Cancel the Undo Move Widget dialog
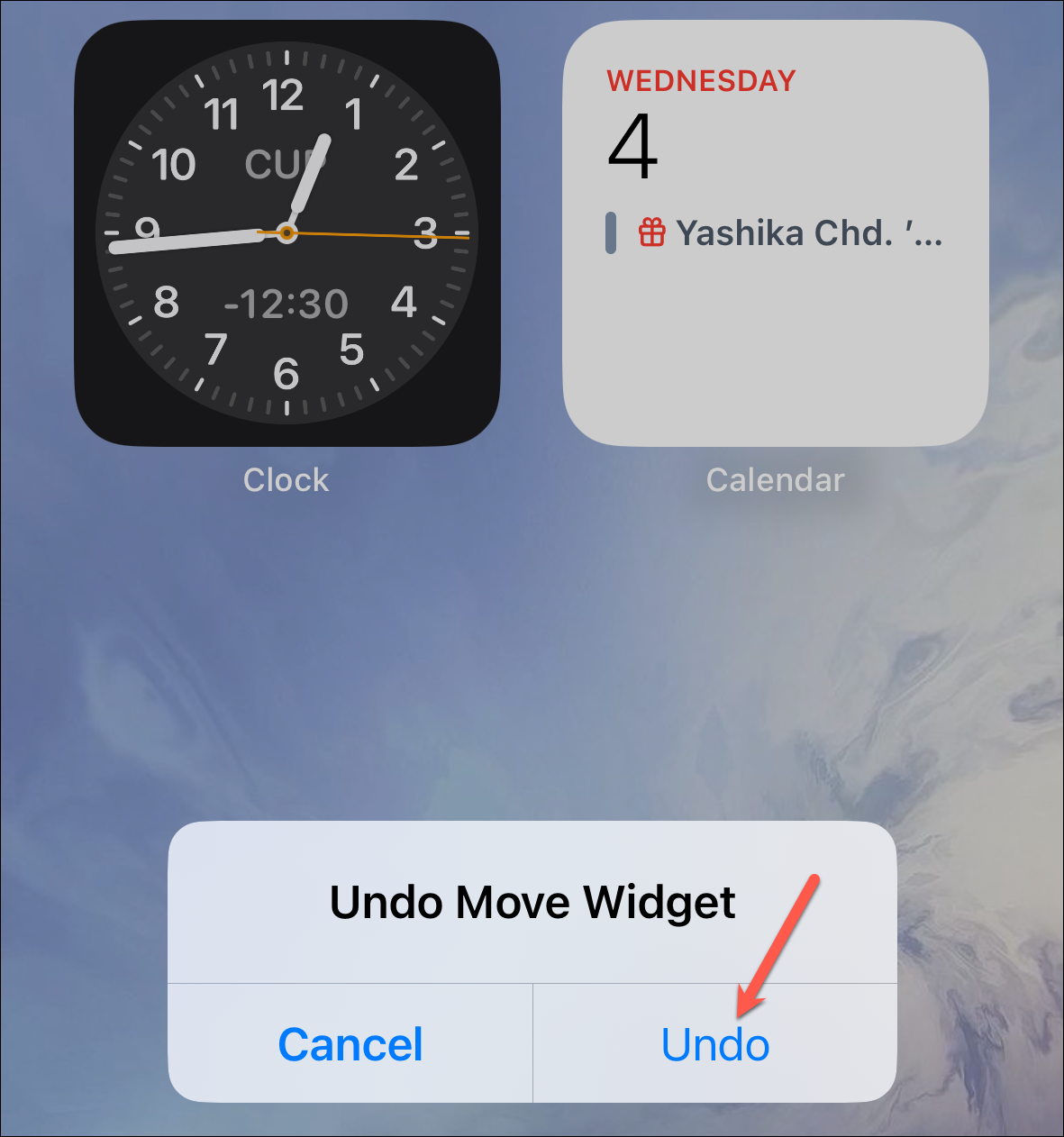This screenshot has height=1137, width=1064. (350, 1044)
